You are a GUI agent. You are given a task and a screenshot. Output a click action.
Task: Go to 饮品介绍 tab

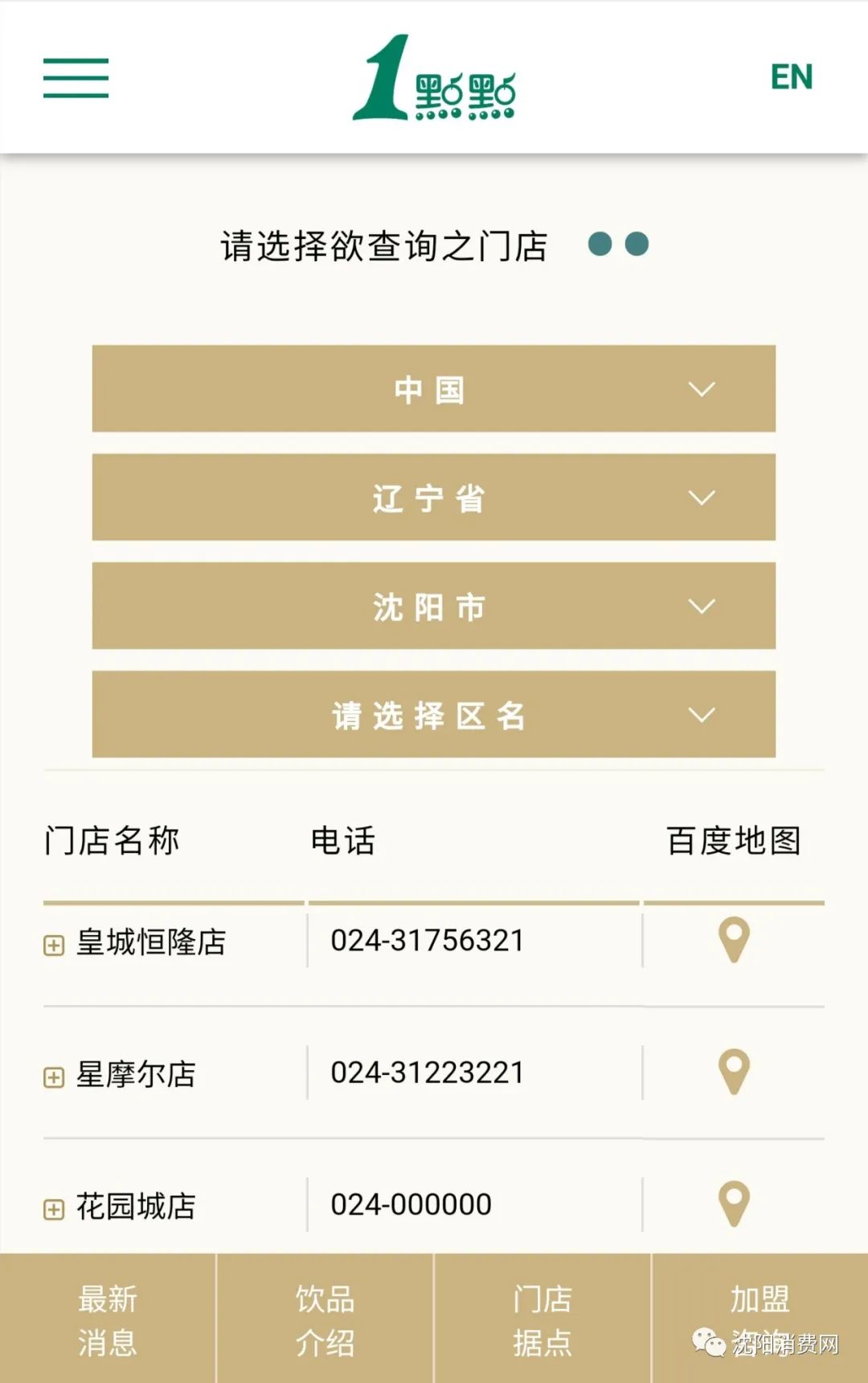pos(325,1319)
